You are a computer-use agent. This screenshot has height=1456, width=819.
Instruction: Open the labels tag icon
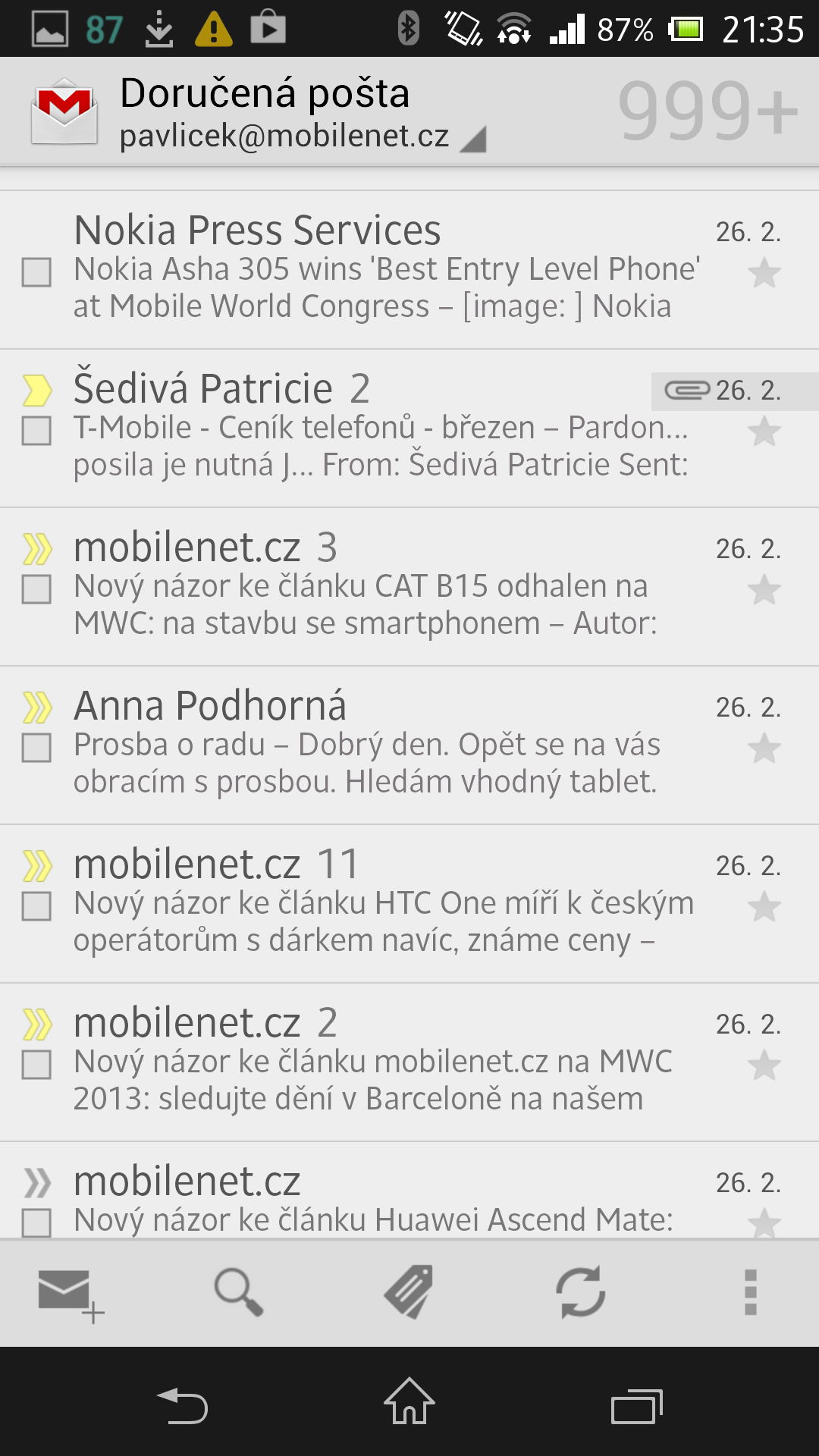409,1292
